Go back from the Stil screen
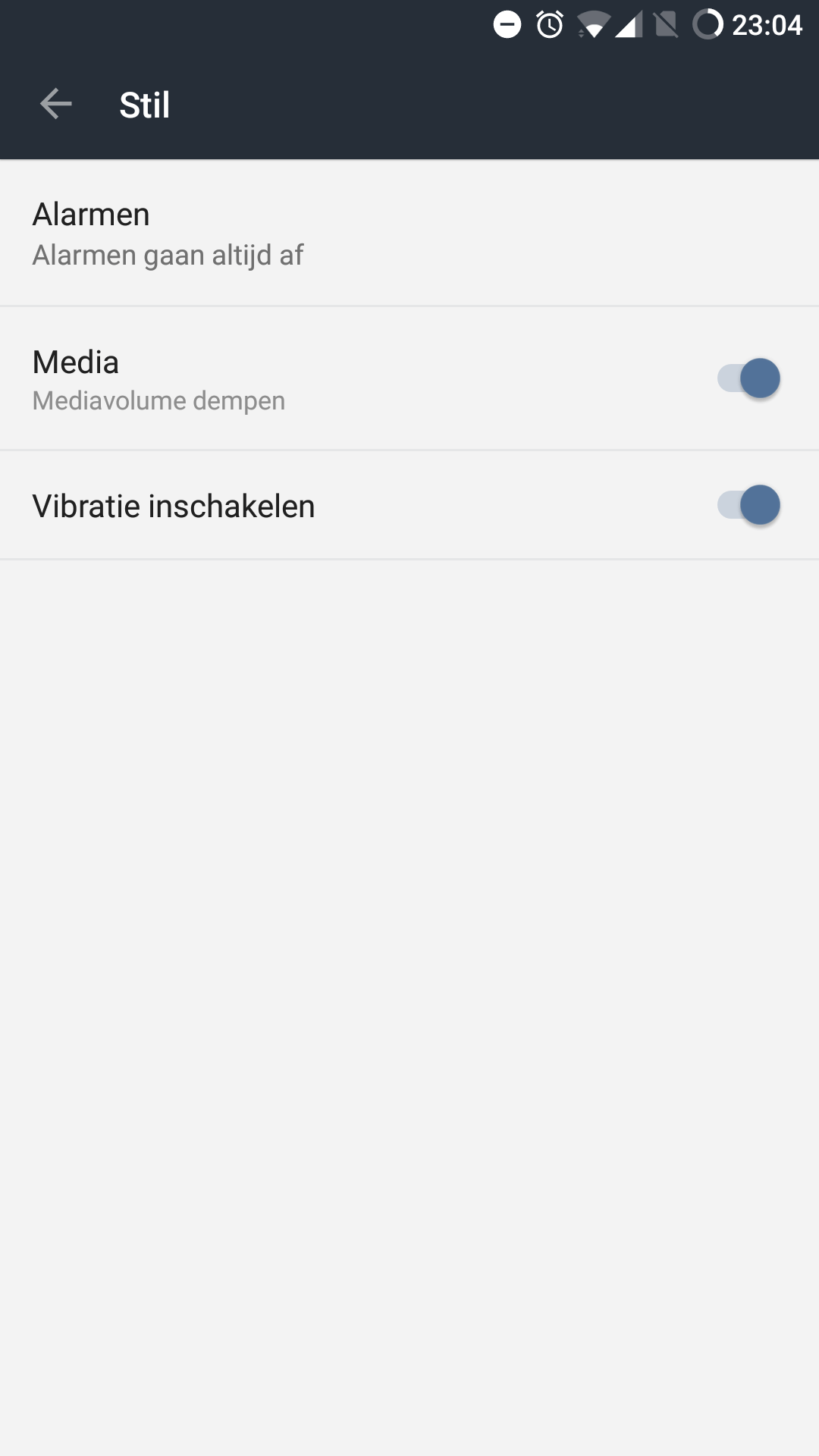 pyautogui.click(x=56, y=104)
